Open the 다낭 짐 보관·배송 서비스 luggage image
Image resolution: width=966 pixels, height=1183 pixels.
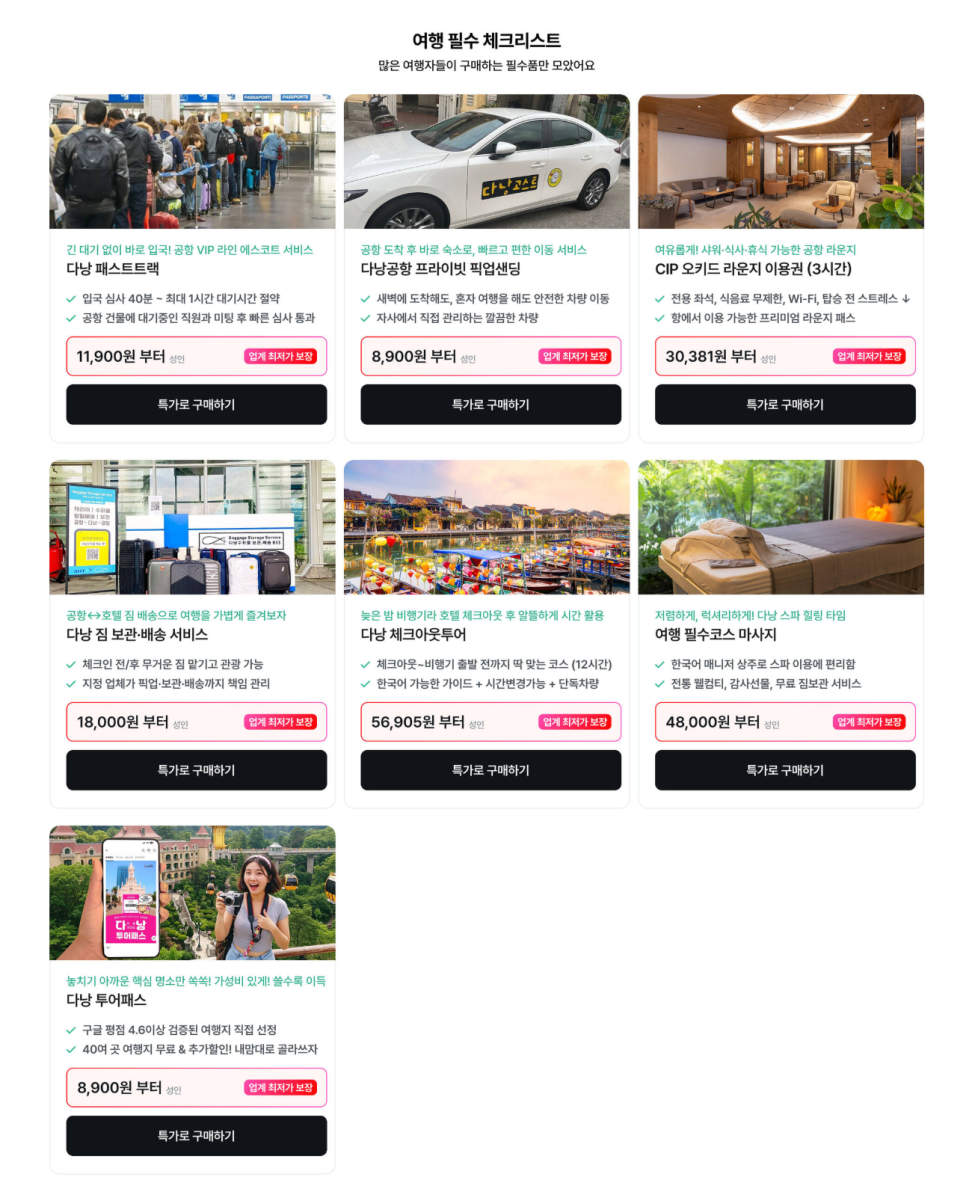192,527
